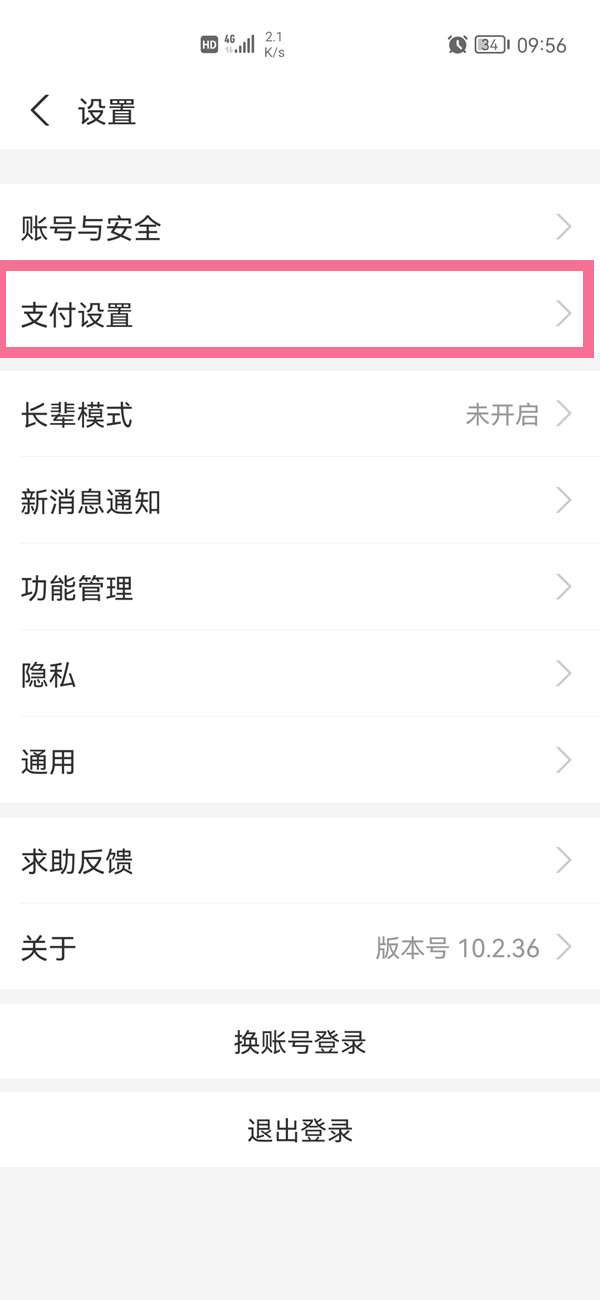Open 关于 version info

coord(300,948)
